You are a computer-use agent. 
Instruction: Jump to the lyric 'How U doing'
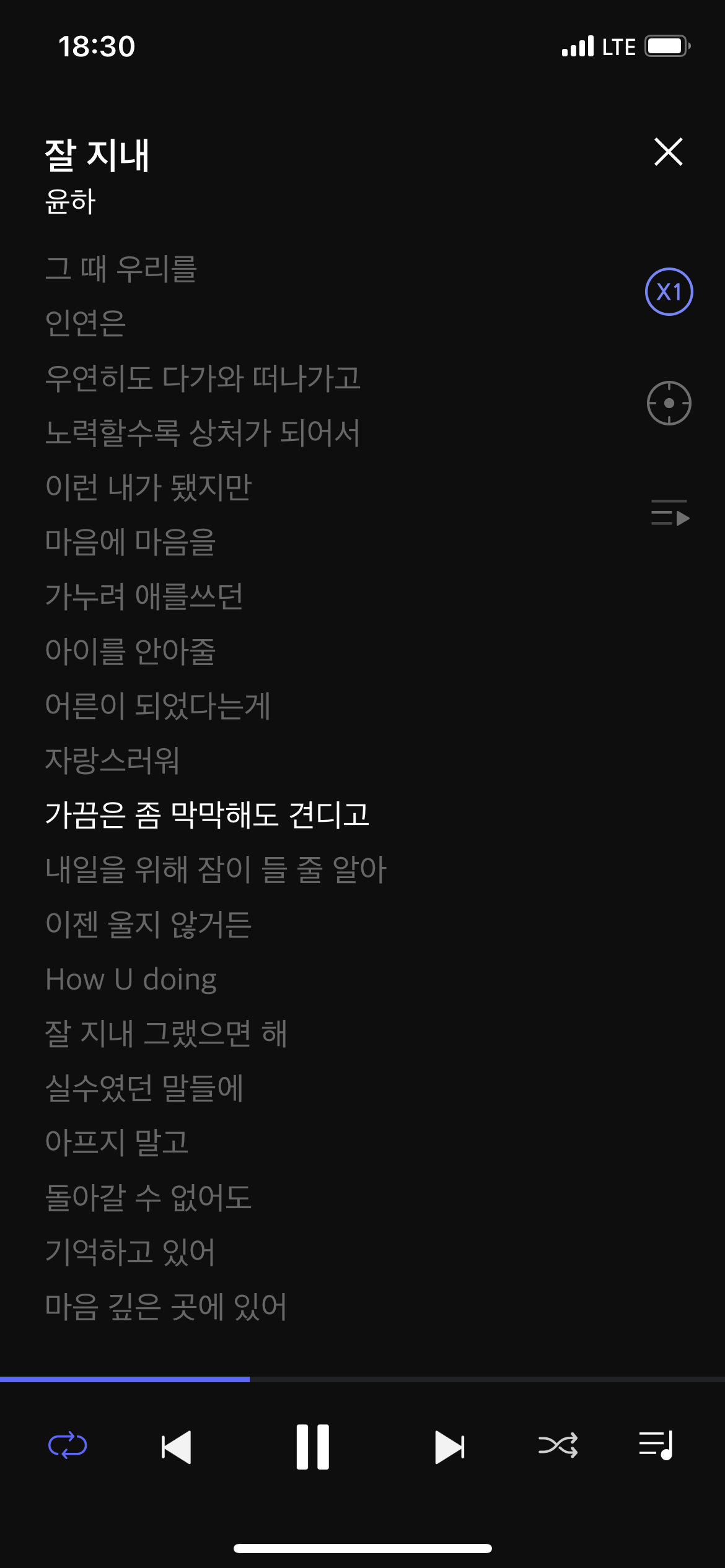pyautogui.click(x=131, y=978)
